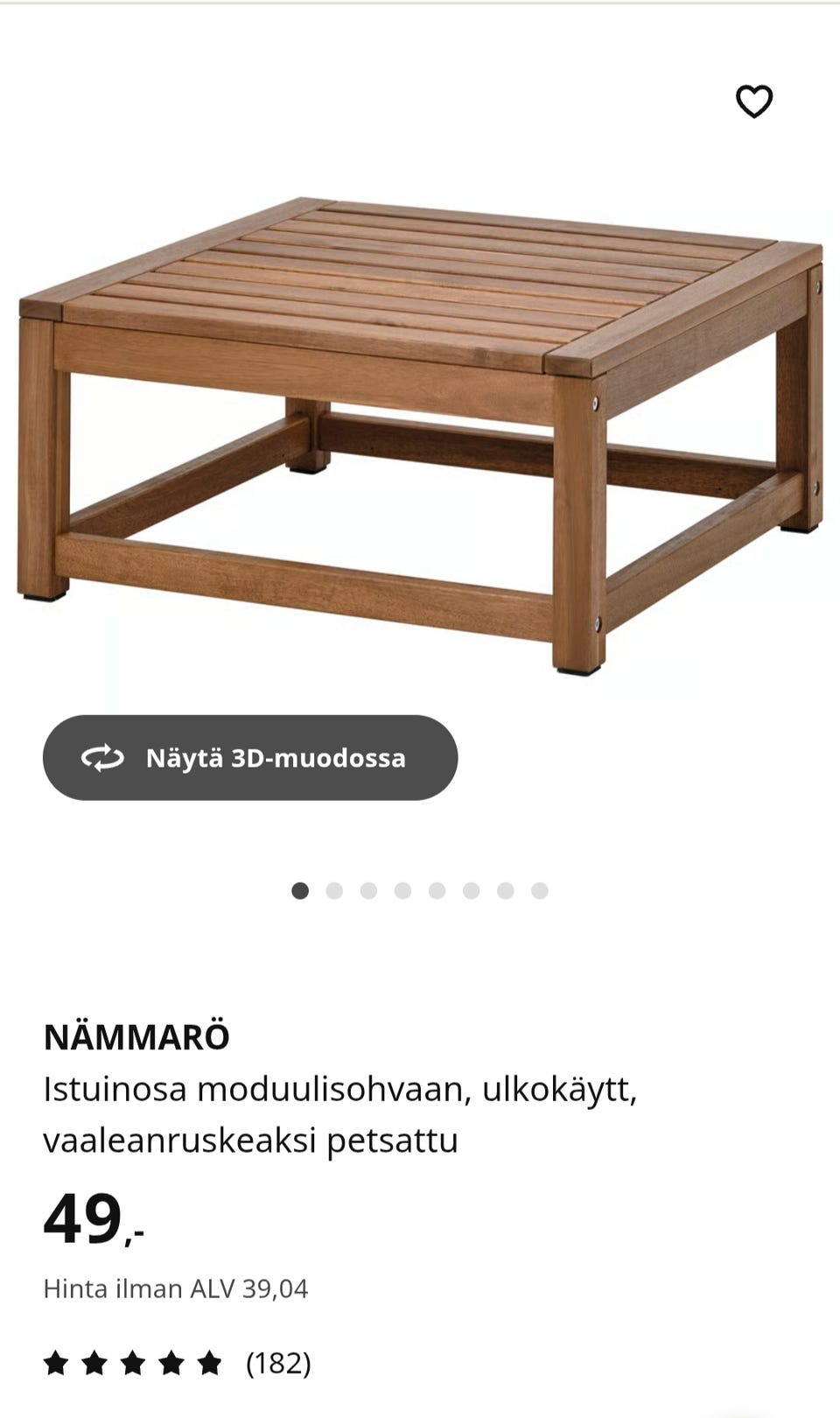840x1418 pixels.
Task: Tap Näytä 3D-muodossa button
Action: coord(250,757)
